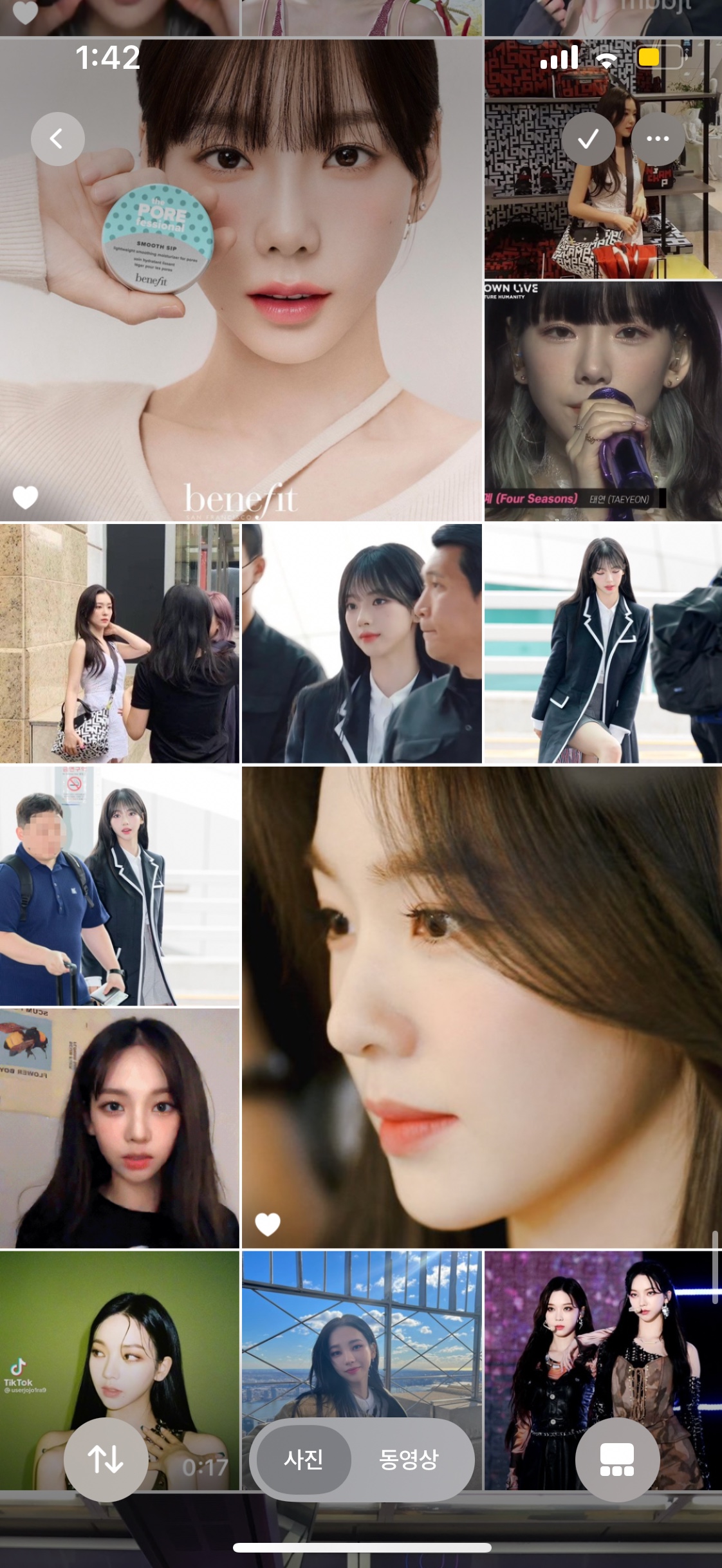
Task: Open the three-dot more options menu
Action: [657, 138]
